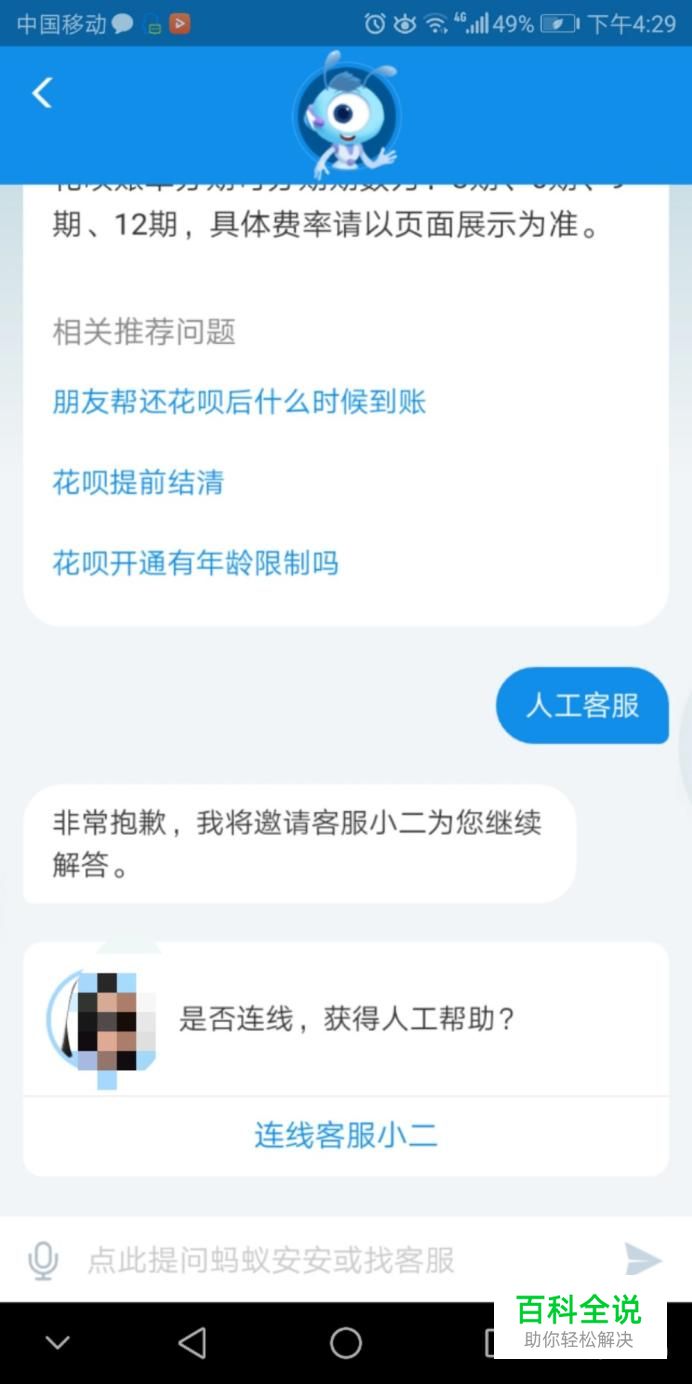Viewport: 692px width, 1384px height.
Task: Send the message with the paper plane
Action: 643,1260
